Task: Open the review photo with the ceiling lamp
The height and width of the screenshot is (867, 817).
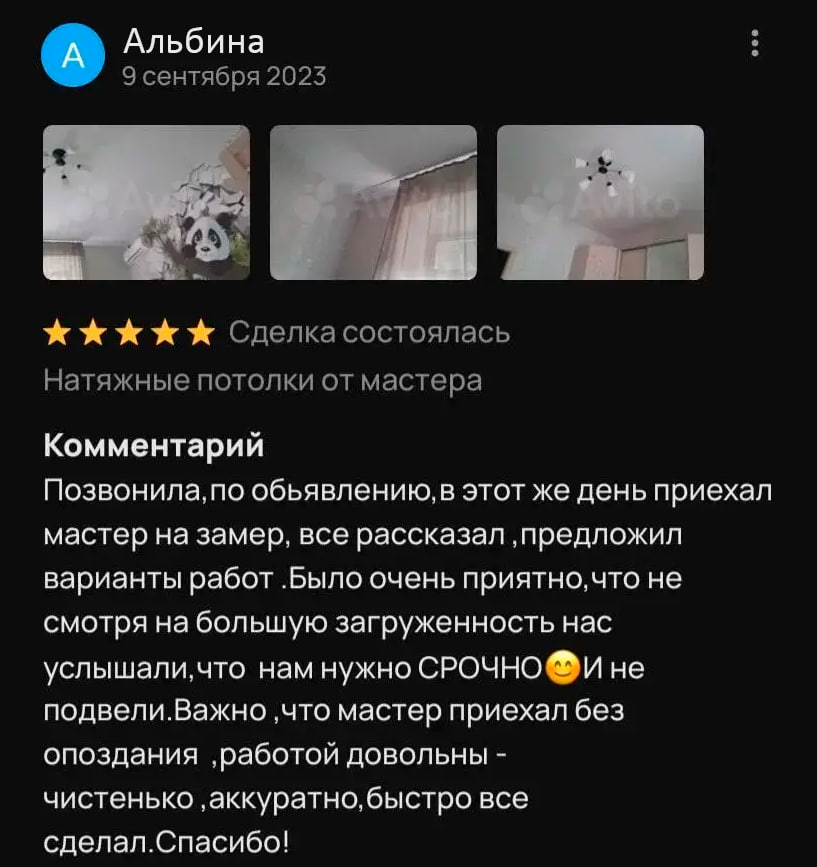Action: (600, 202)
